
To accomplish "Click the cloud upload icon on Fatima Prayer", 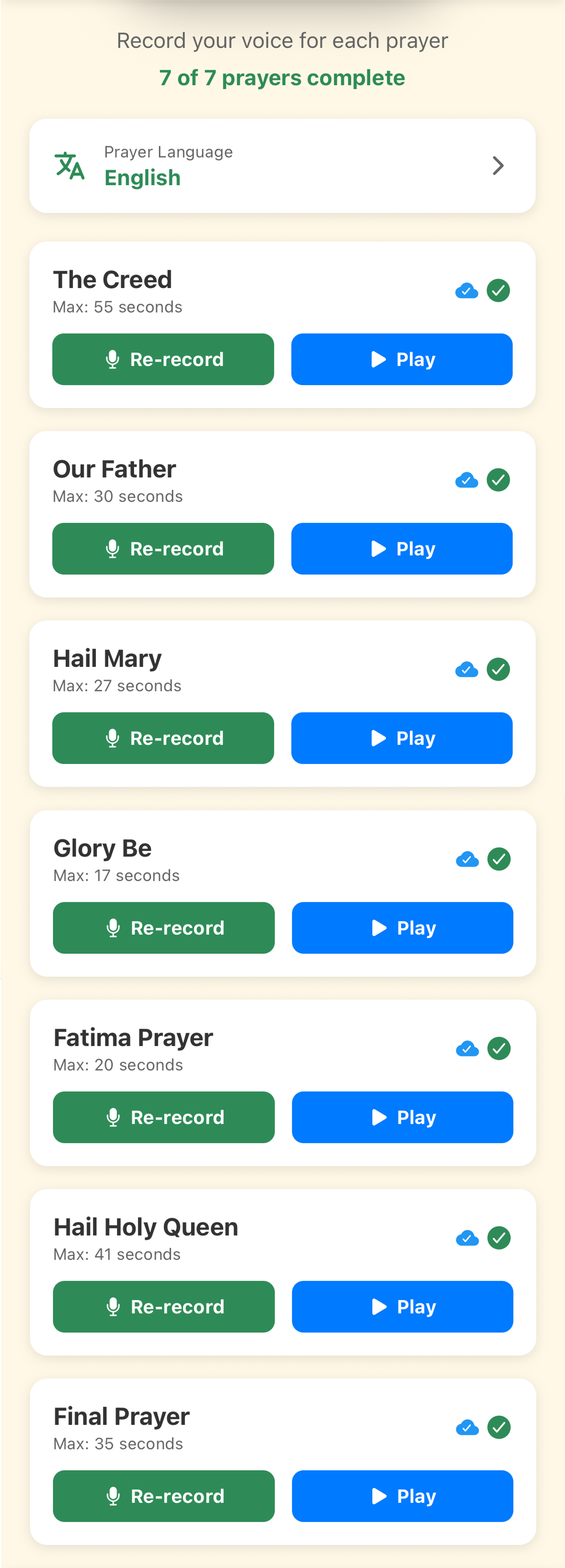I will click(467, 1049).
